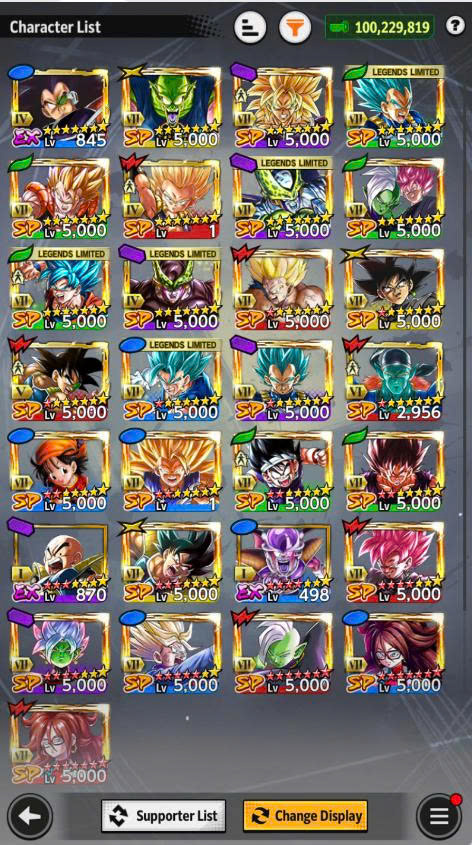Select the EX character at level 845
472x845 pixels.
pos(59,108)
